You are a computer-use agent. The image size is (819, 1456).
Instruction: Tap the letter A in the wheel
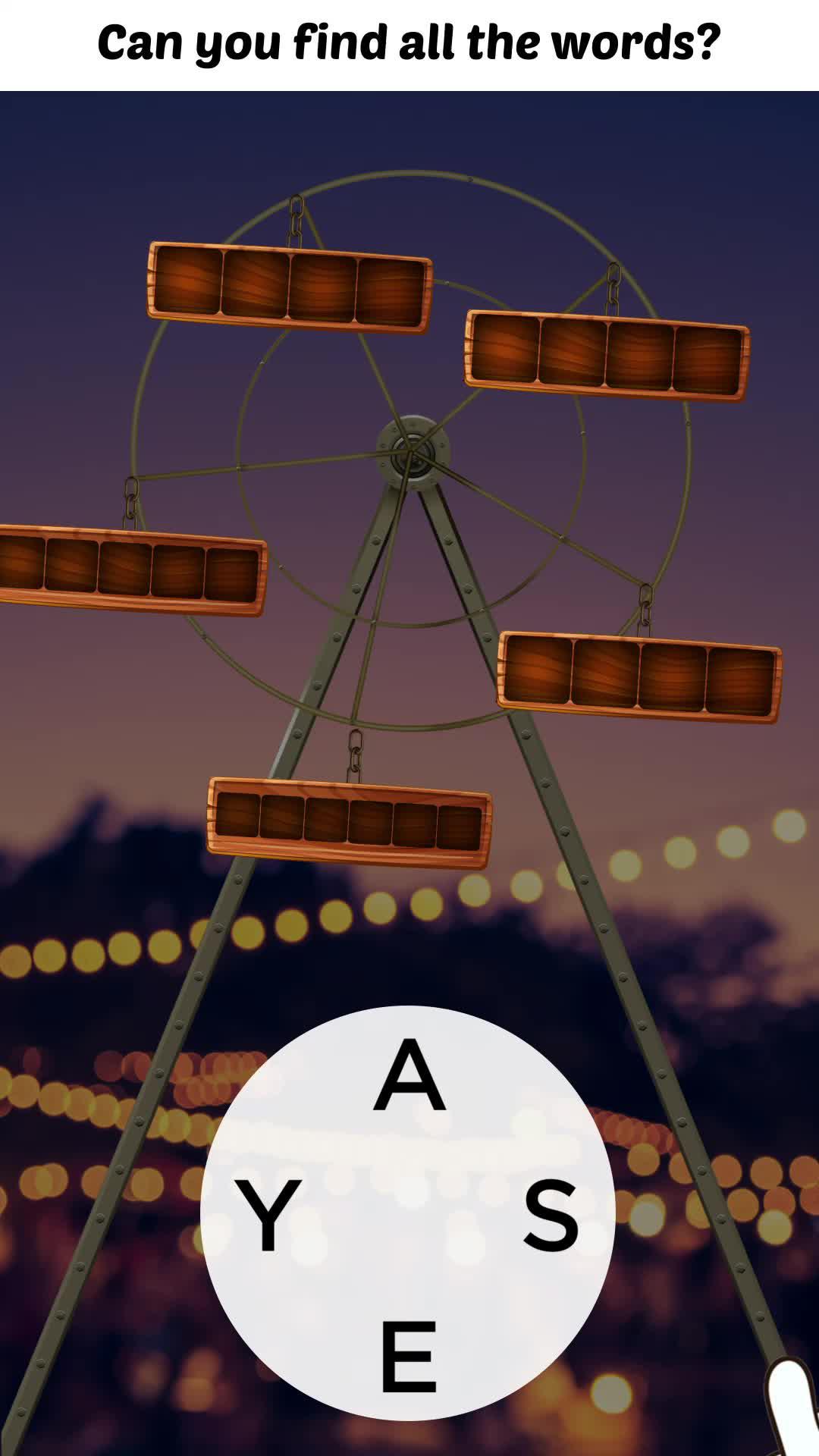coord(409,1075)
